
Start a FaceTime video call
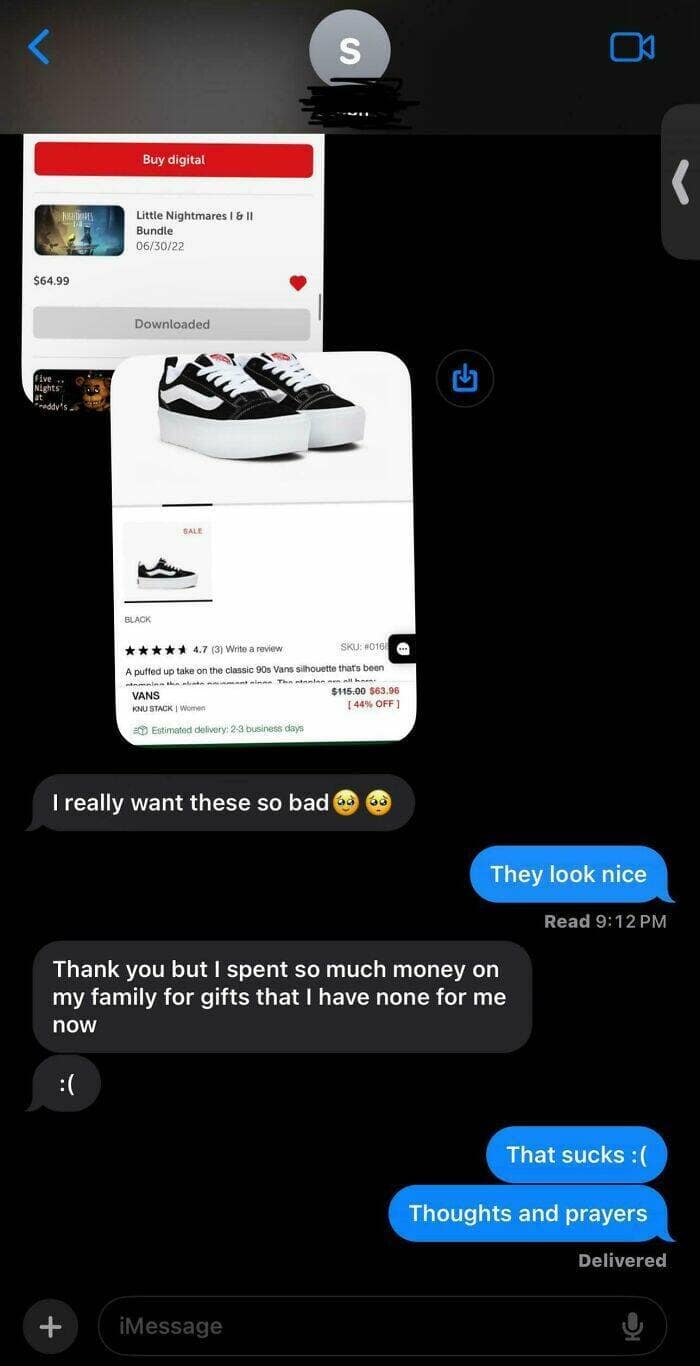point(632,47)
